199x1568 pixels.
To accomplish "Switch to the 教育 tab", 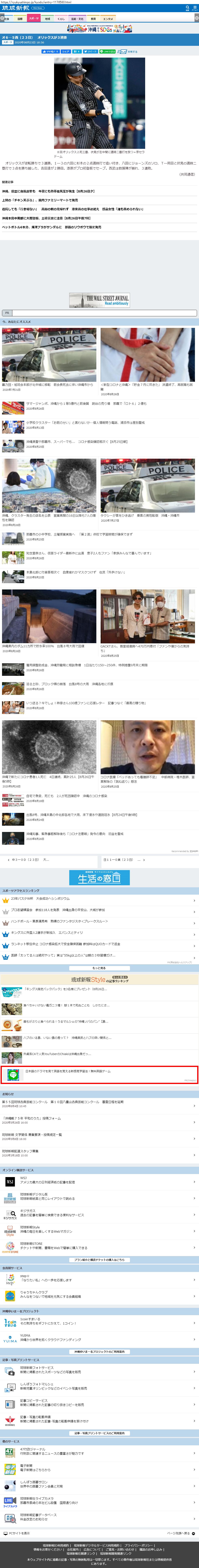I will tap(93, 19).
